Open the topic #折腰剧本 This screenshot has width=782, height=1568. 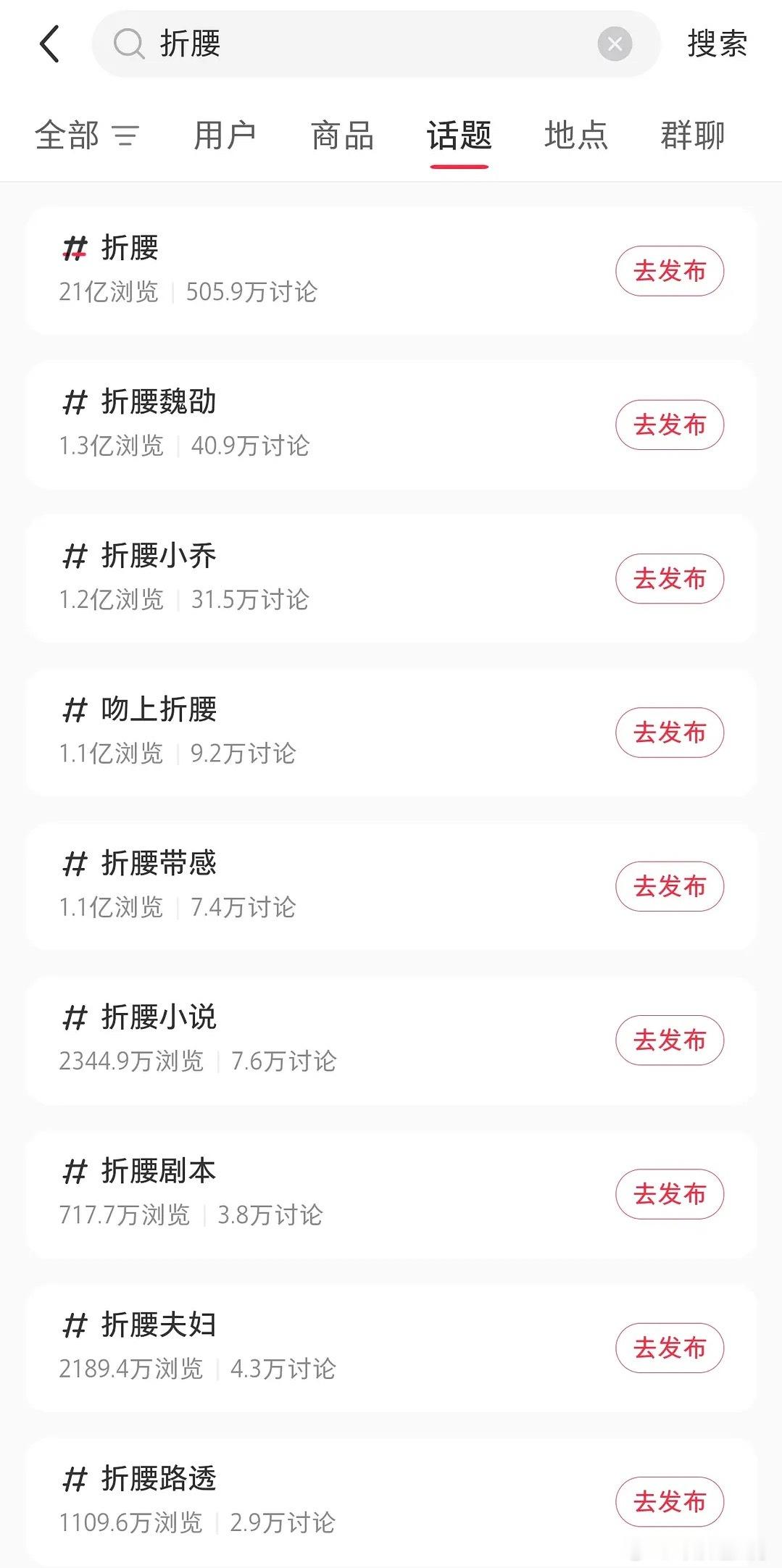click(391, 1194)
